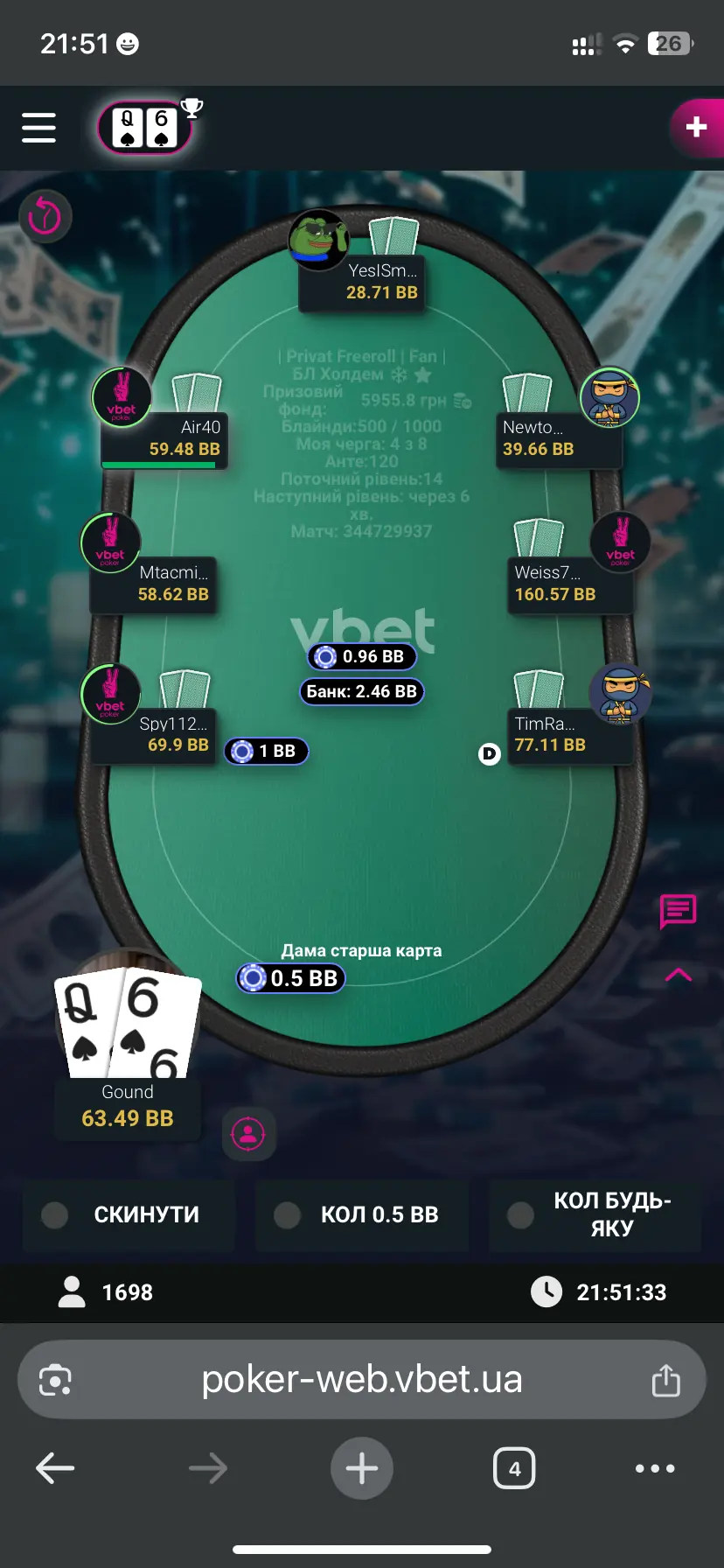Tap the pink player icon near Gound
Screen dimensions: 724x1568
tap(248, 1134)
